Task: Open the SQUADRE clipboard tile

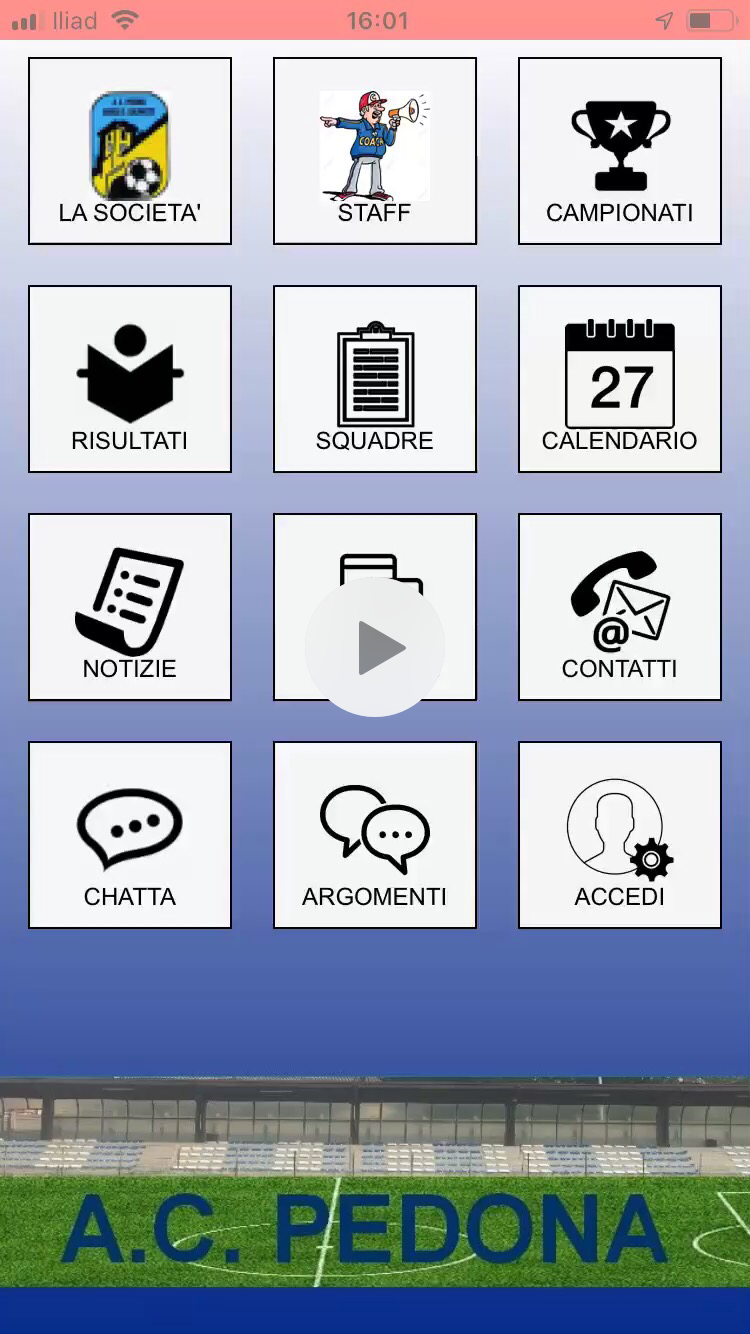Action: click(x=375, y=379)
